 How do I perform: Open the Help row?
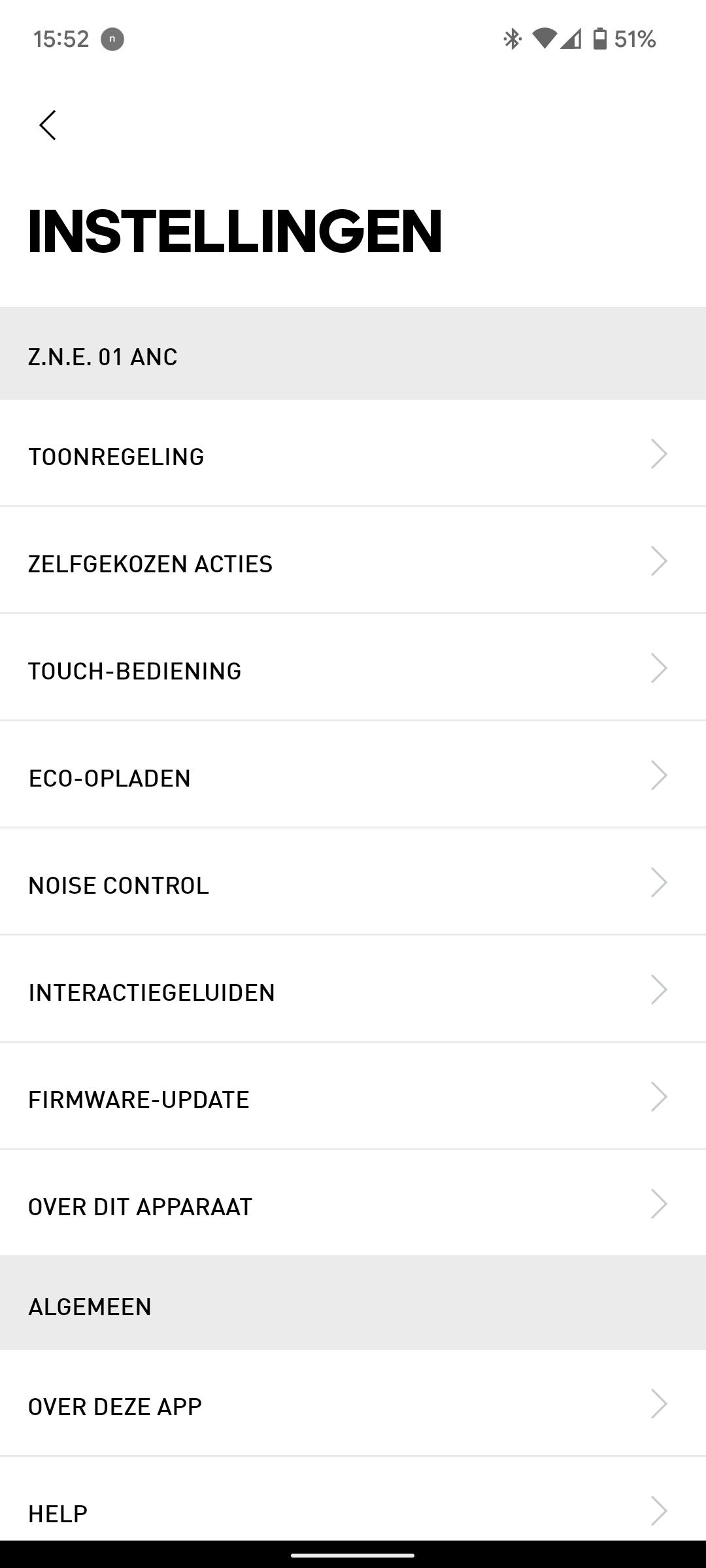click(353, 1511)
